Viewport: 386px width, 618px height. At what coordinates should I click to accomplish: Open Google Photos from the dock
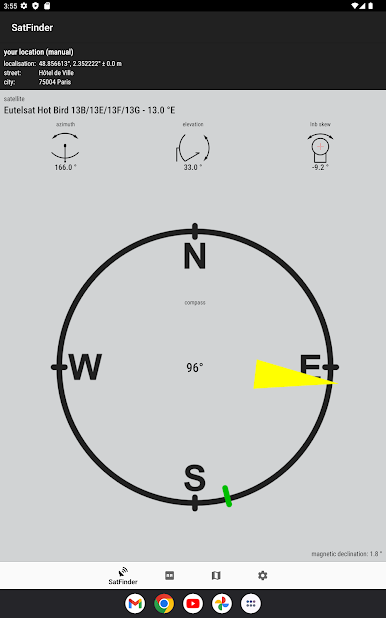(x=222, y=603)
